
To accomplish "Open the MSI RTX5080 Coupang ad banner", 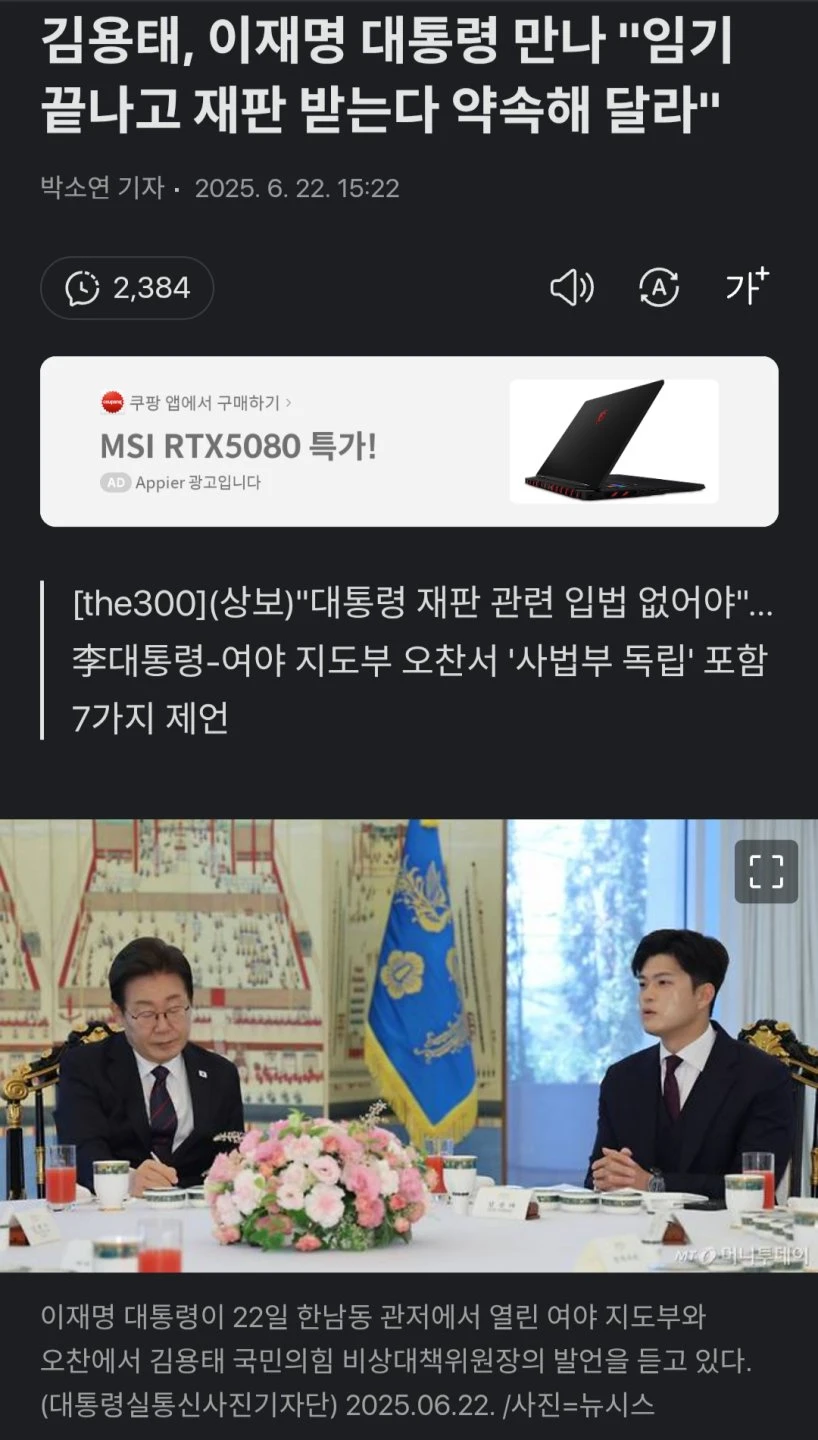I will coord(408,441).
